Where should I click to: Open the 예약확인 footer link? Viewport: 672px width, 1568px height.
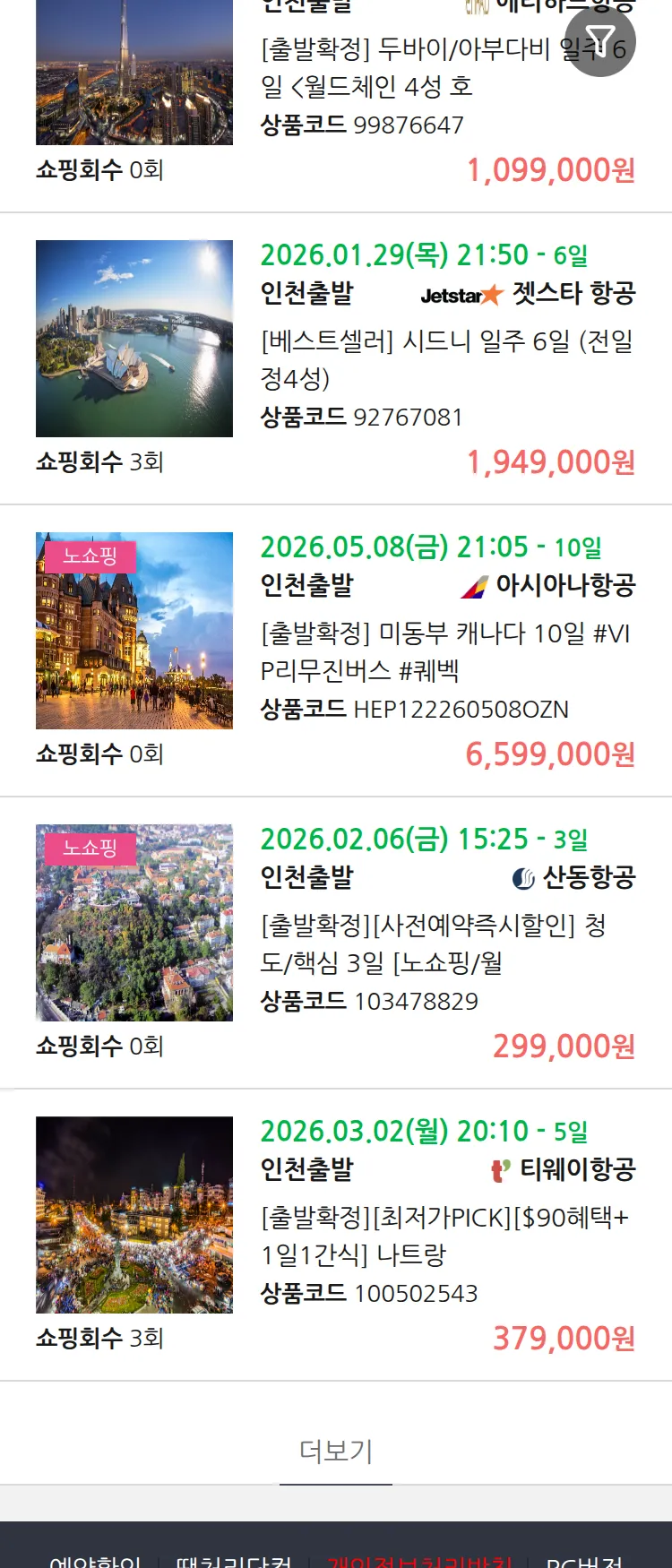tap(95, 1561)
